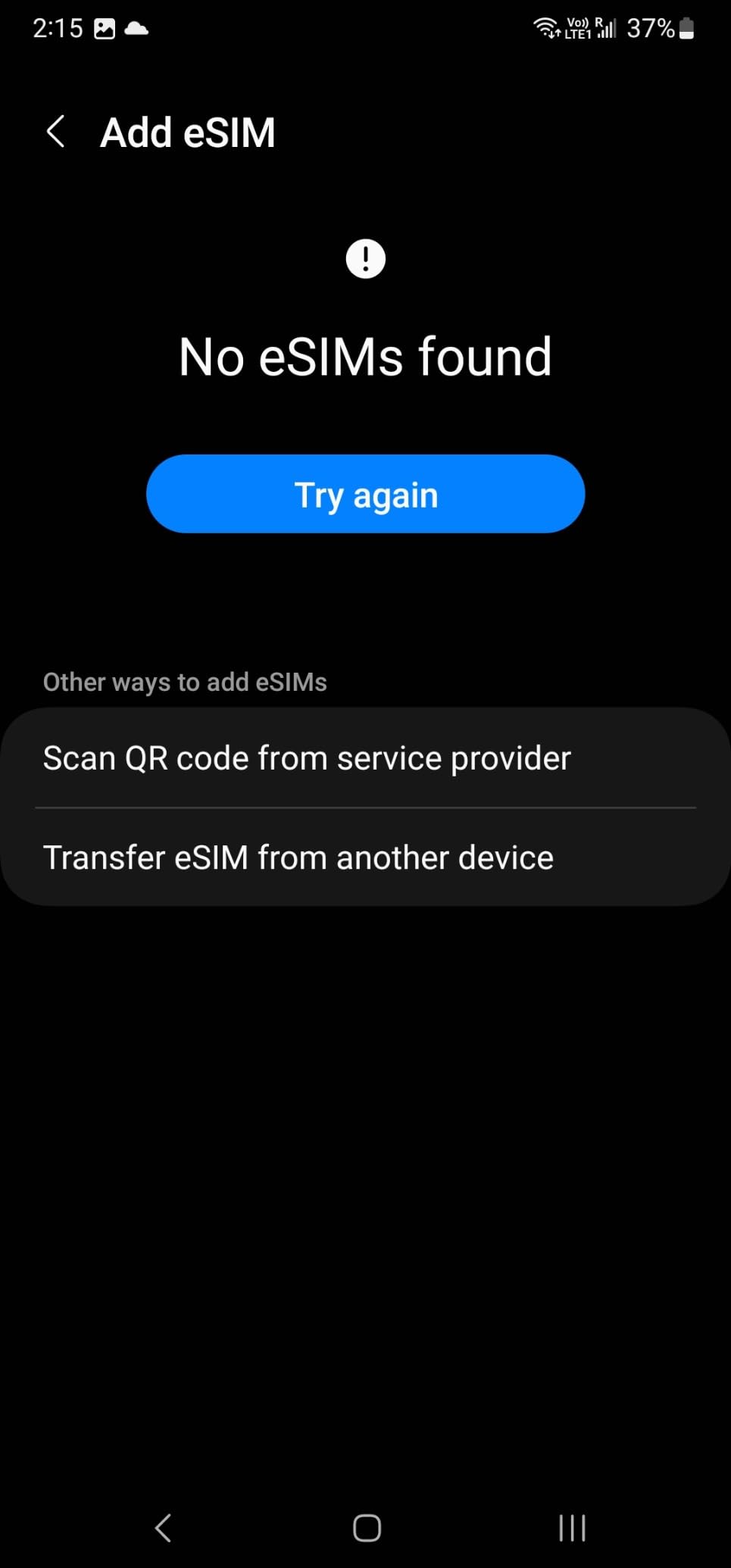The height and width of the screenshot is (1568, 731).
Task: Open Scan QR code from service provider
Action: point(365,758)
